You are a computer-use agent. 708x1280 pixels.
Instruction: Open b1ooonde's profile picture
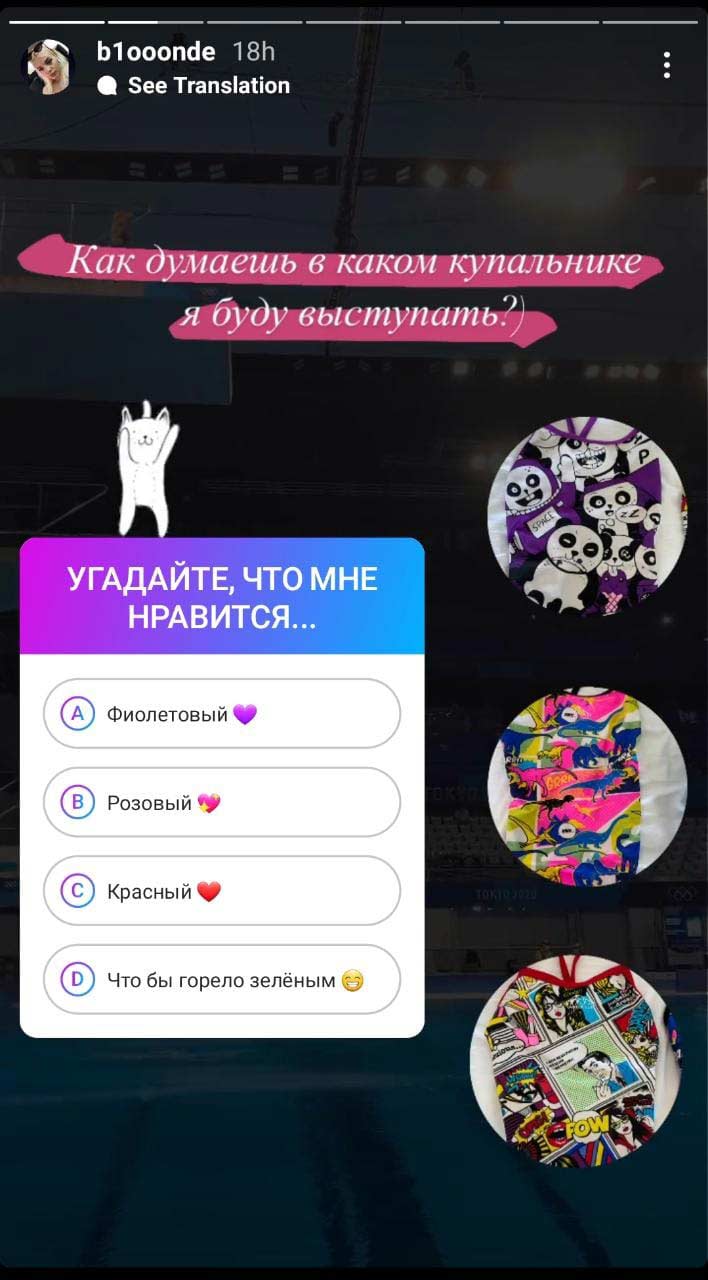pos(47,67)
